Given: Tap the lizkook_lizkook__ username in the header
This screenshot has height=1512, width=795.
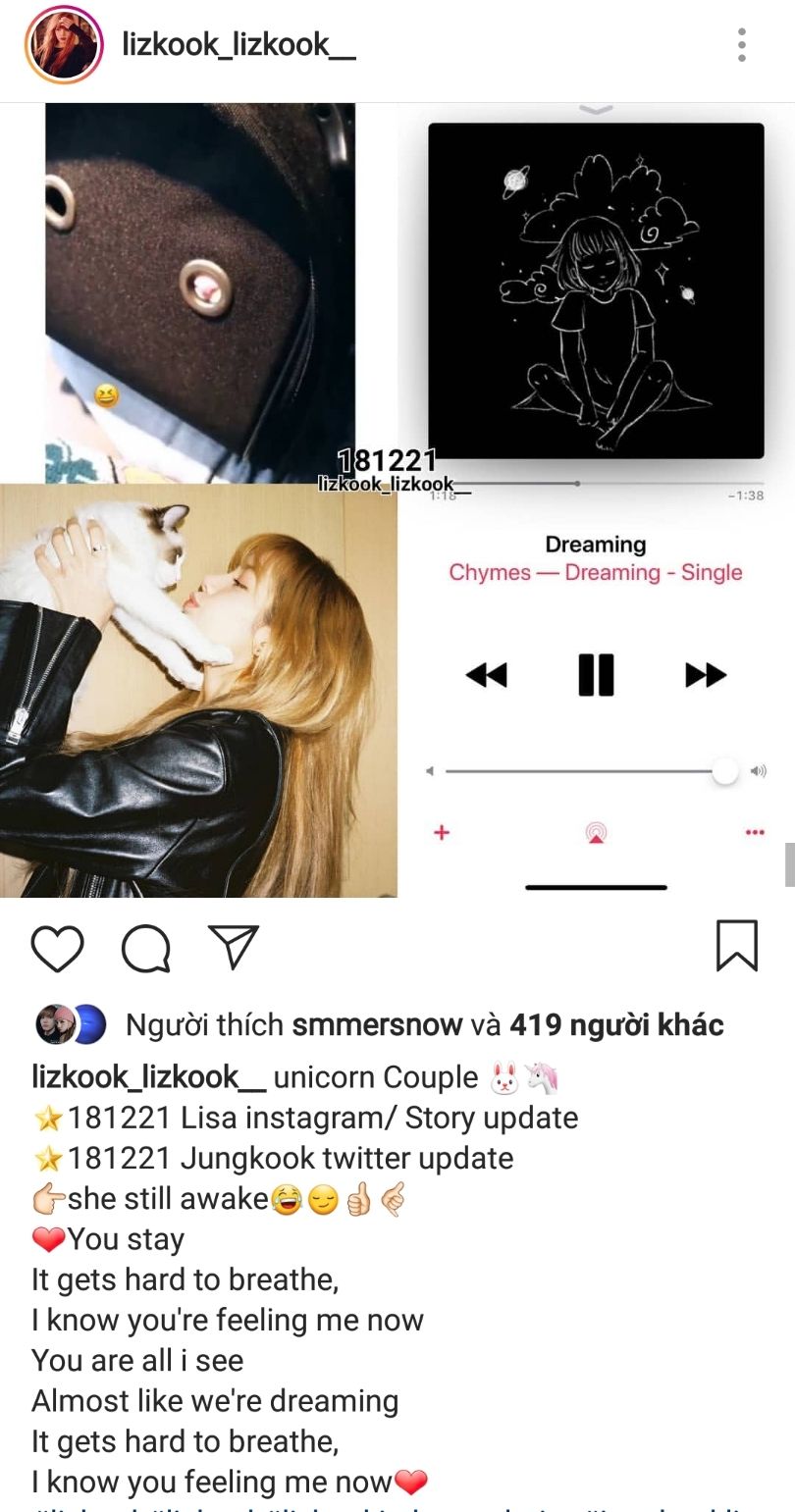Looking at the screenshot, I should coord(238,45).
